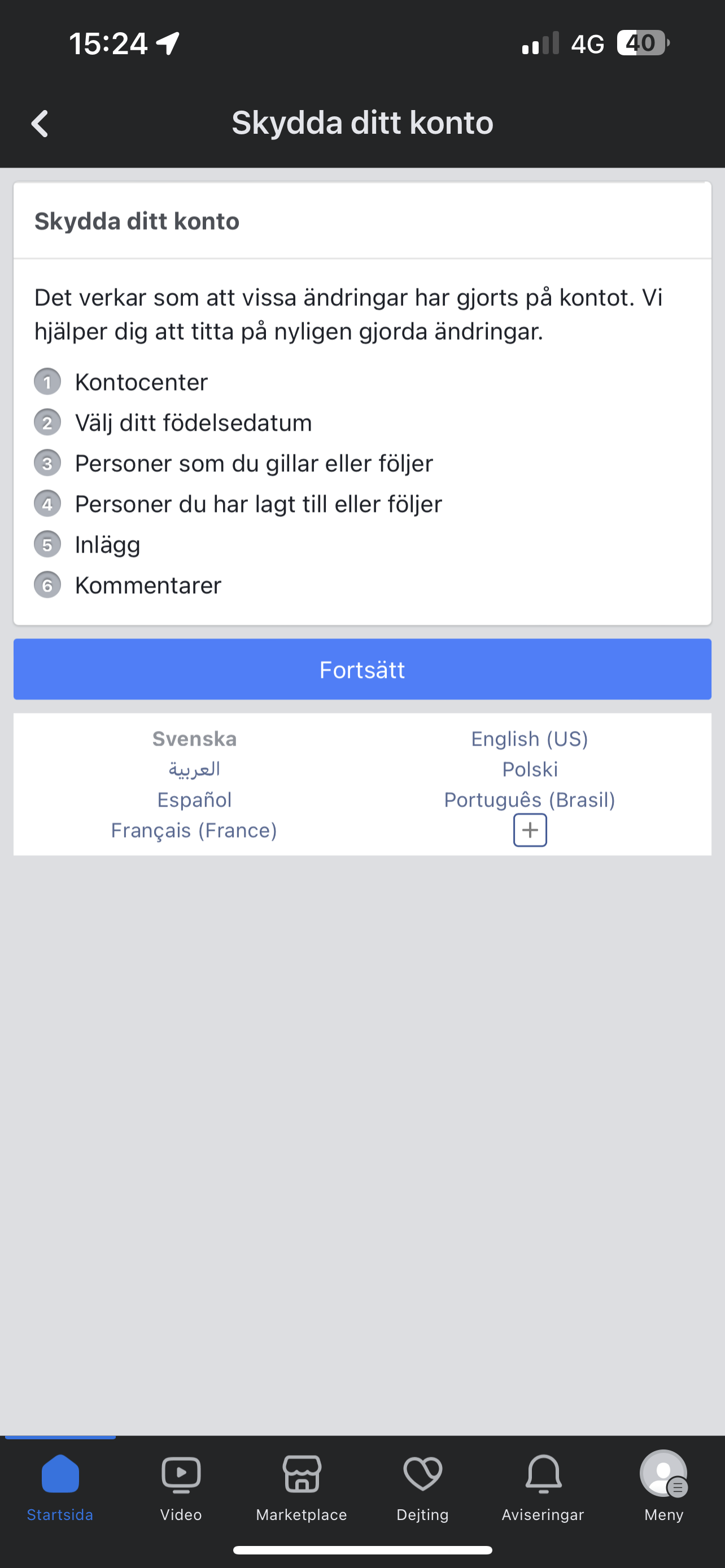Change language to Polski
This screenshot has height=1568, width=725.
530,769
